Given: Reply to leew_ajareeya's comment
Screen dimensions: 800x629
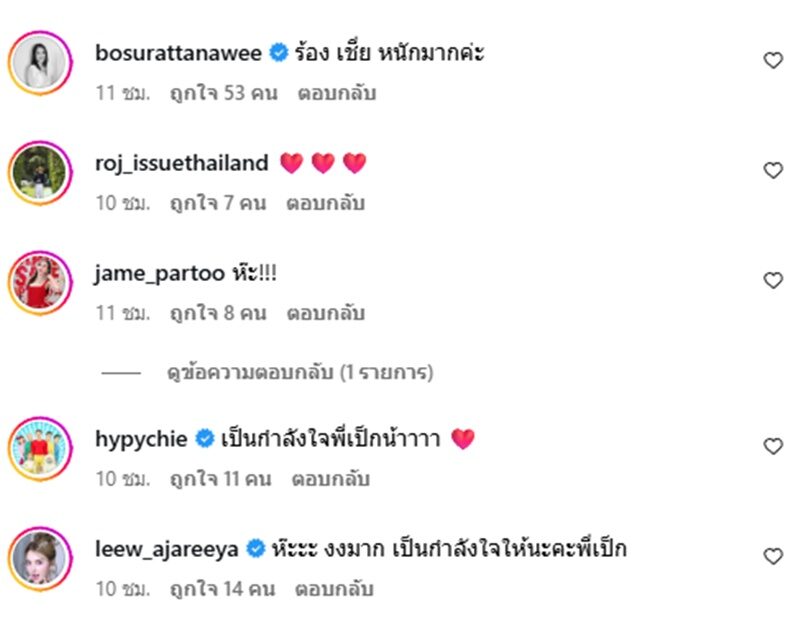Looking at the screenshot, I should click(x=333, y=589).
